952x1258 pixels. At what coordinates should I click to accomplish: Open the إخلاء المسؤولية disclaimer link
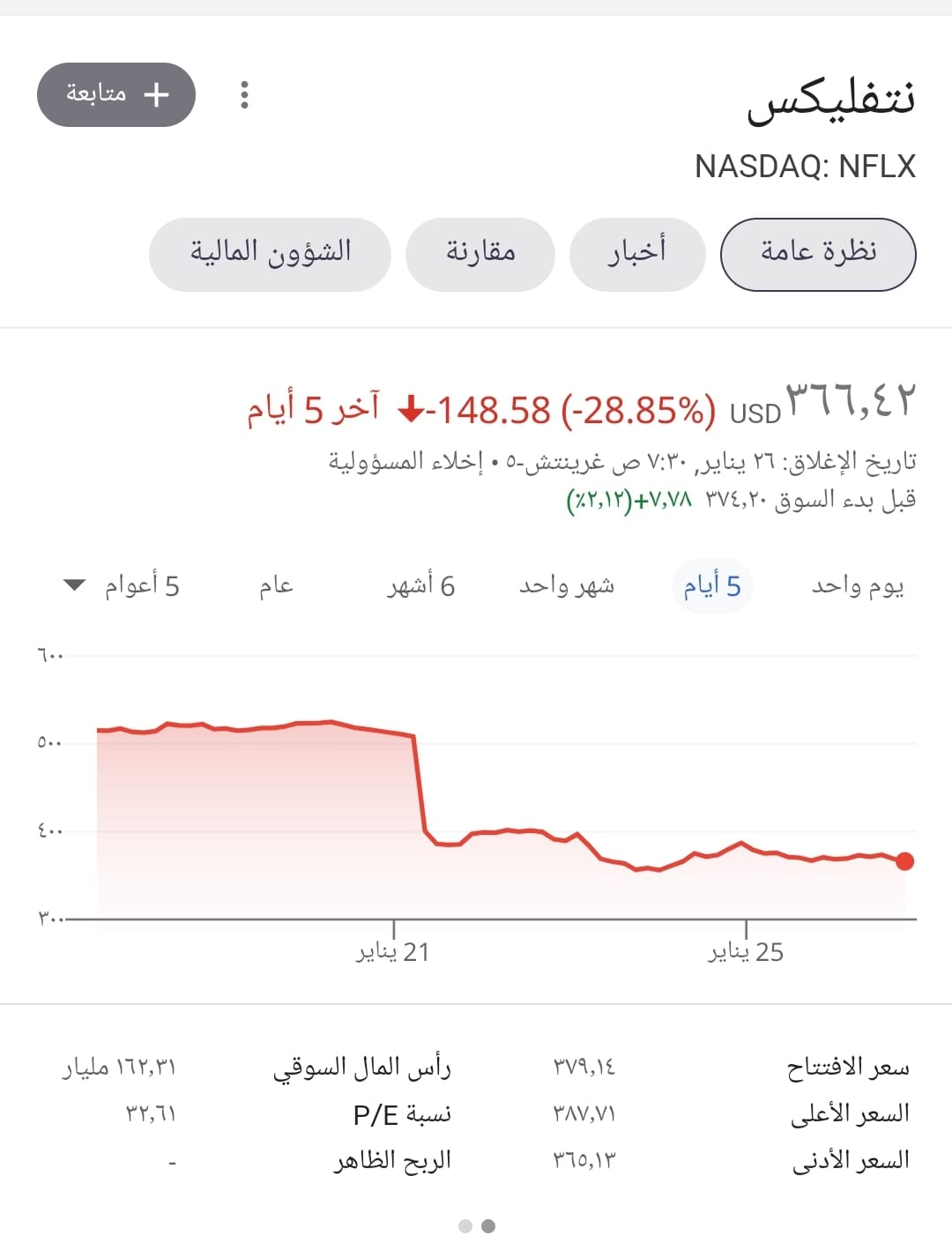(x=405, y=461)
